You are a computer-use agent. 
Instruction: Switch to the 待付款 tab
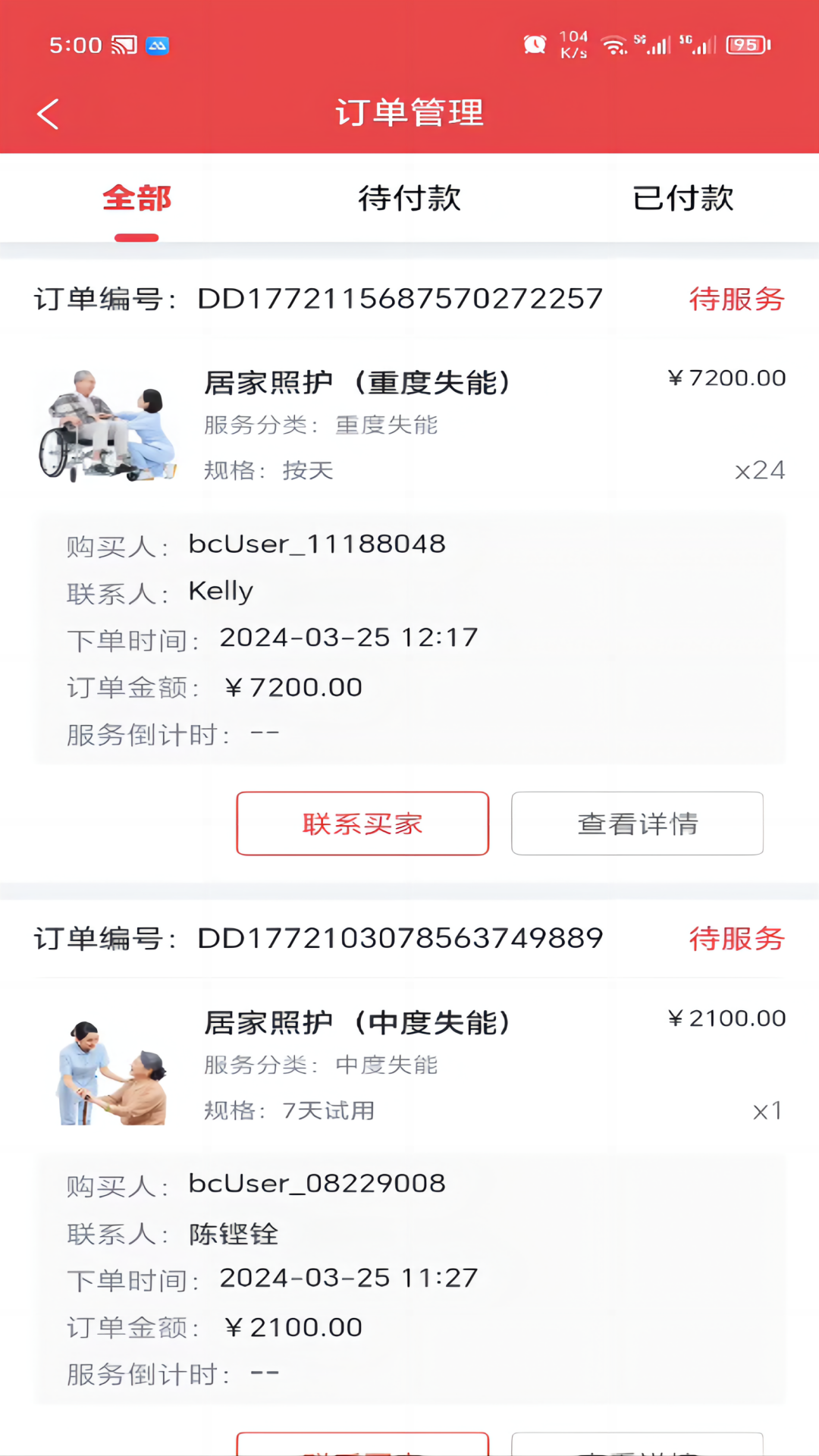click(409, 199)
